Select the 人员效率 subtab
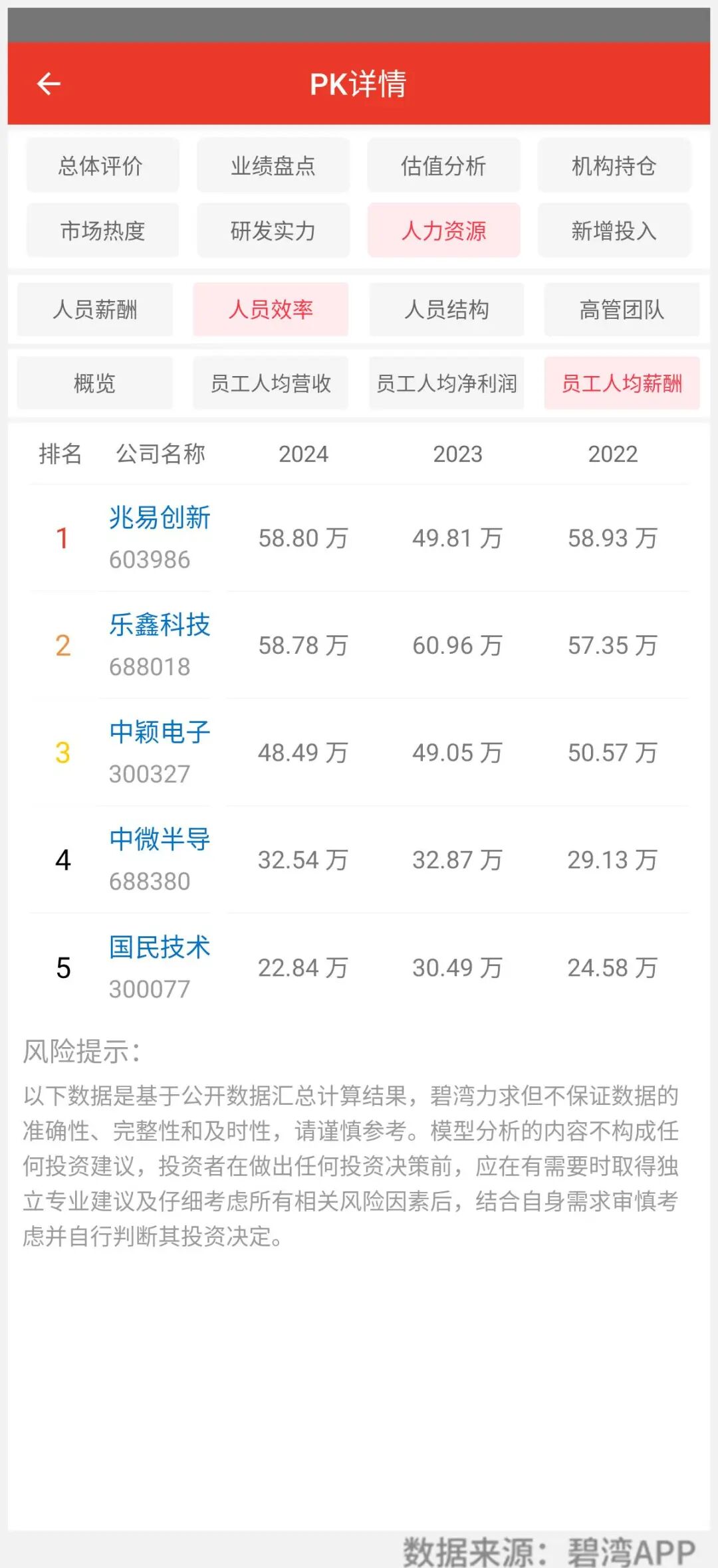The width and height of the screenshot is (718, 1568). [270, 310]
